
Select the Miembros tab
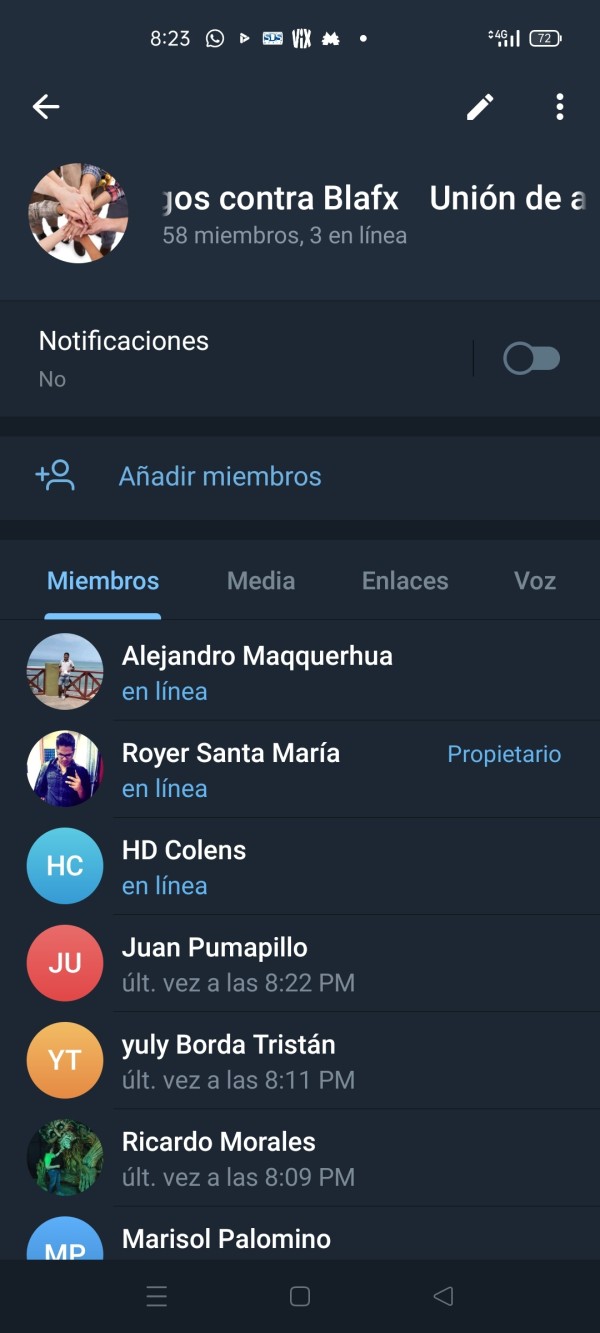103,581
